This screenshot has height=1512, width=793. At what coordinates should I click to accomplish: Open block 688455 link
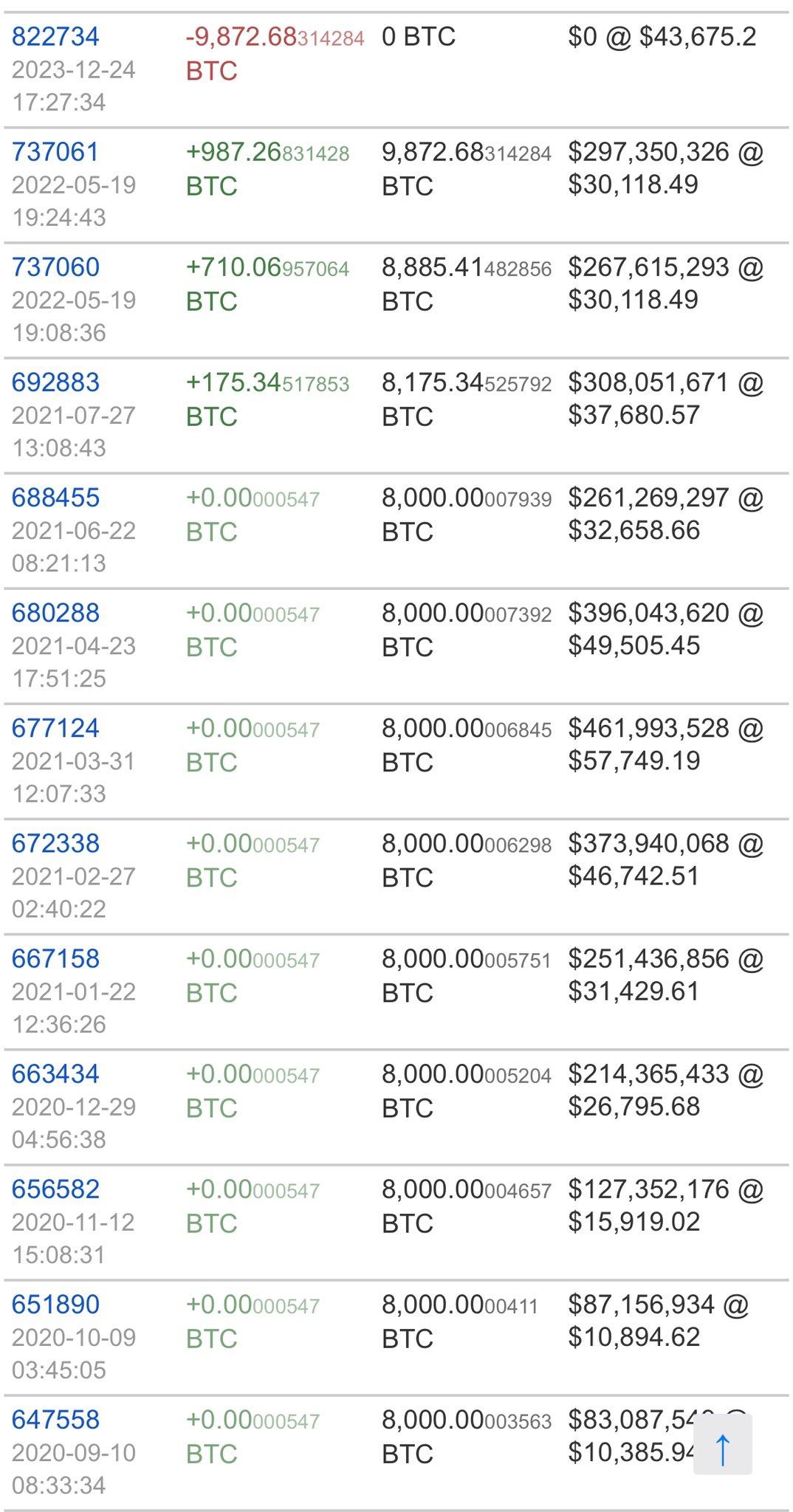(x=55, y=498)
